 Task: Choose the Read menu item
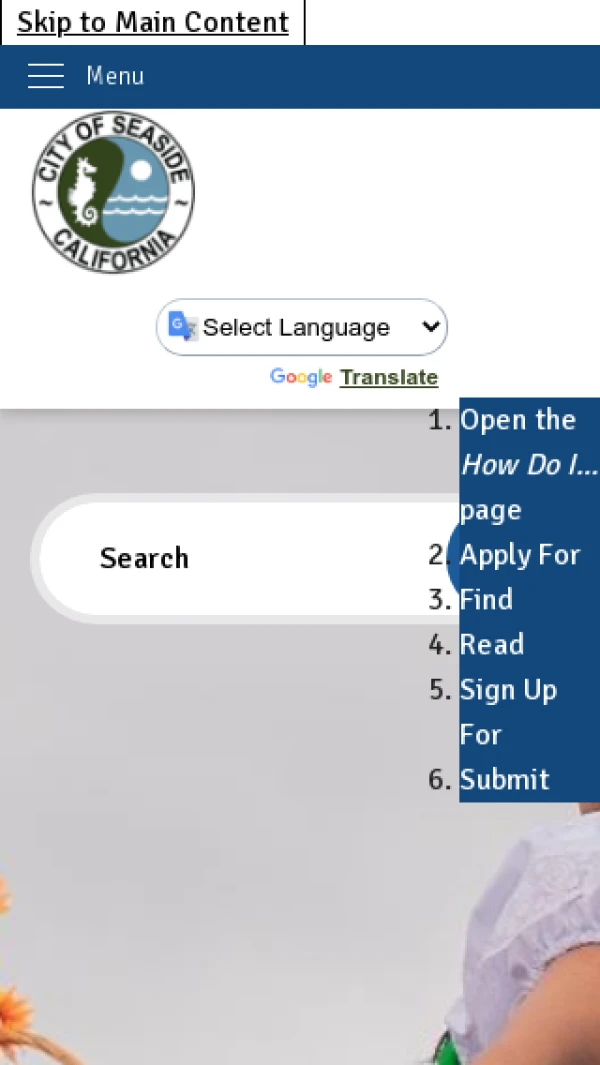[x=492, y=644]
